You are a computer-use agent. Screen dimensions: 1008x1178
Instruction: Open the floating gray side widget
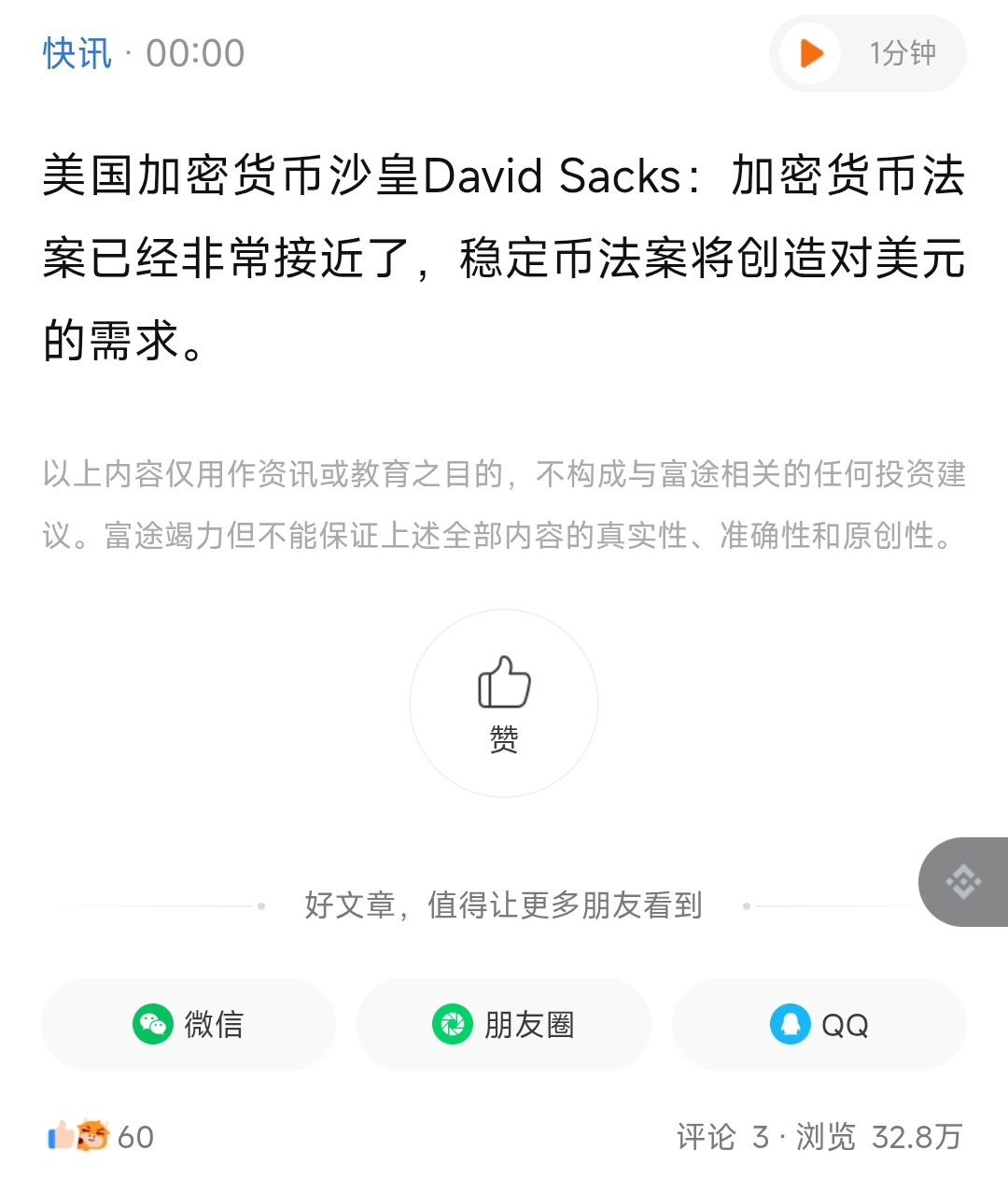pyautogui.click(x=963, y=882)
